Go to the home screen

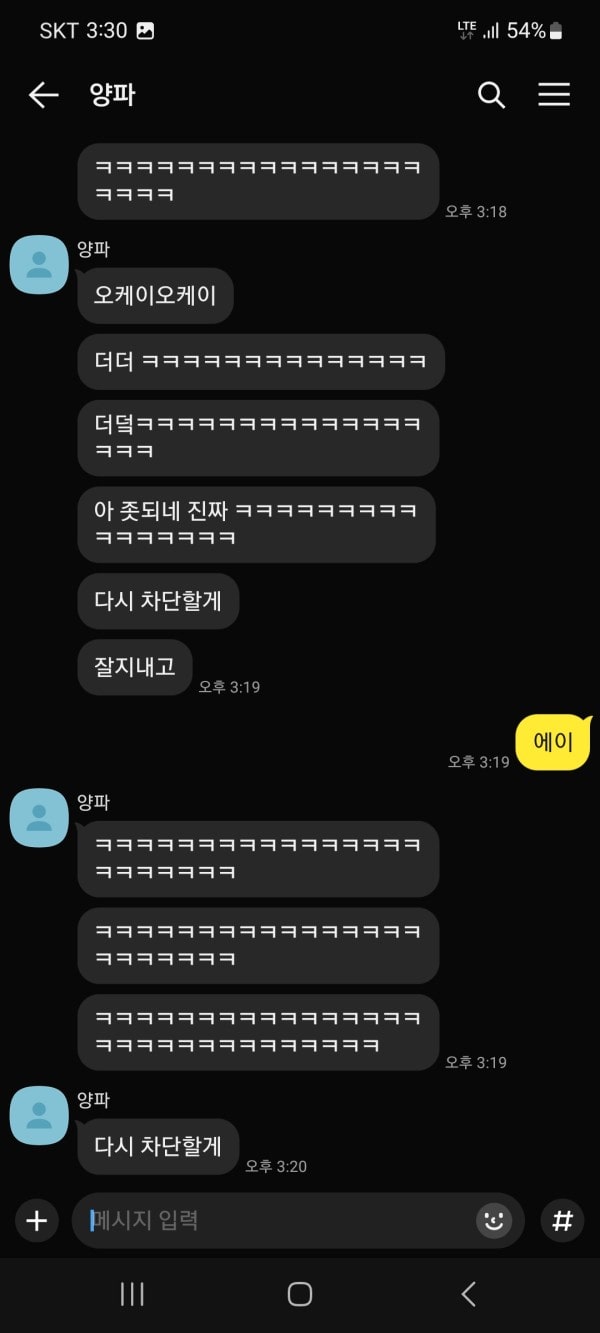click(x=300, y=1294)
